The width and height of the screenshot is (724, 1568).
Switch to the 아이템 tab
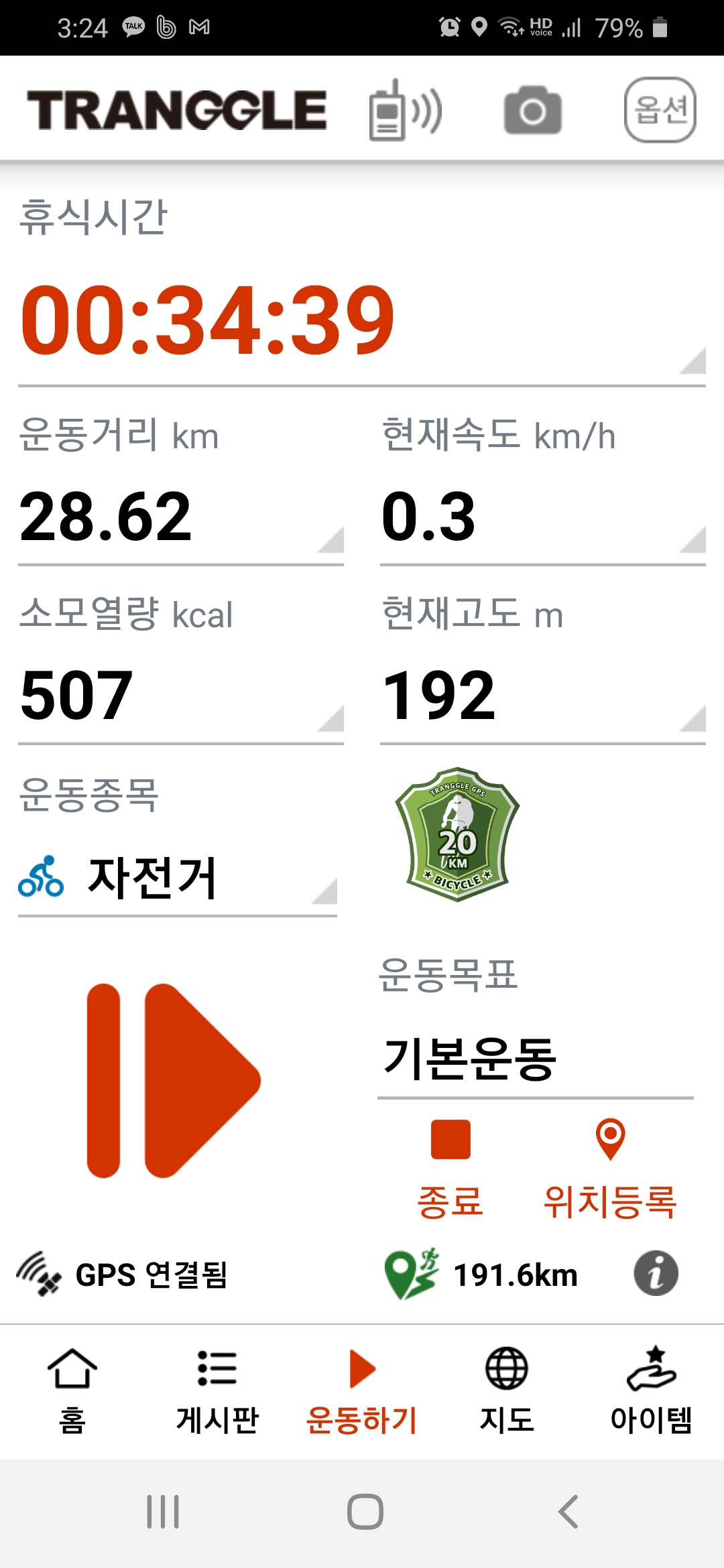[x=652, y=1390]
